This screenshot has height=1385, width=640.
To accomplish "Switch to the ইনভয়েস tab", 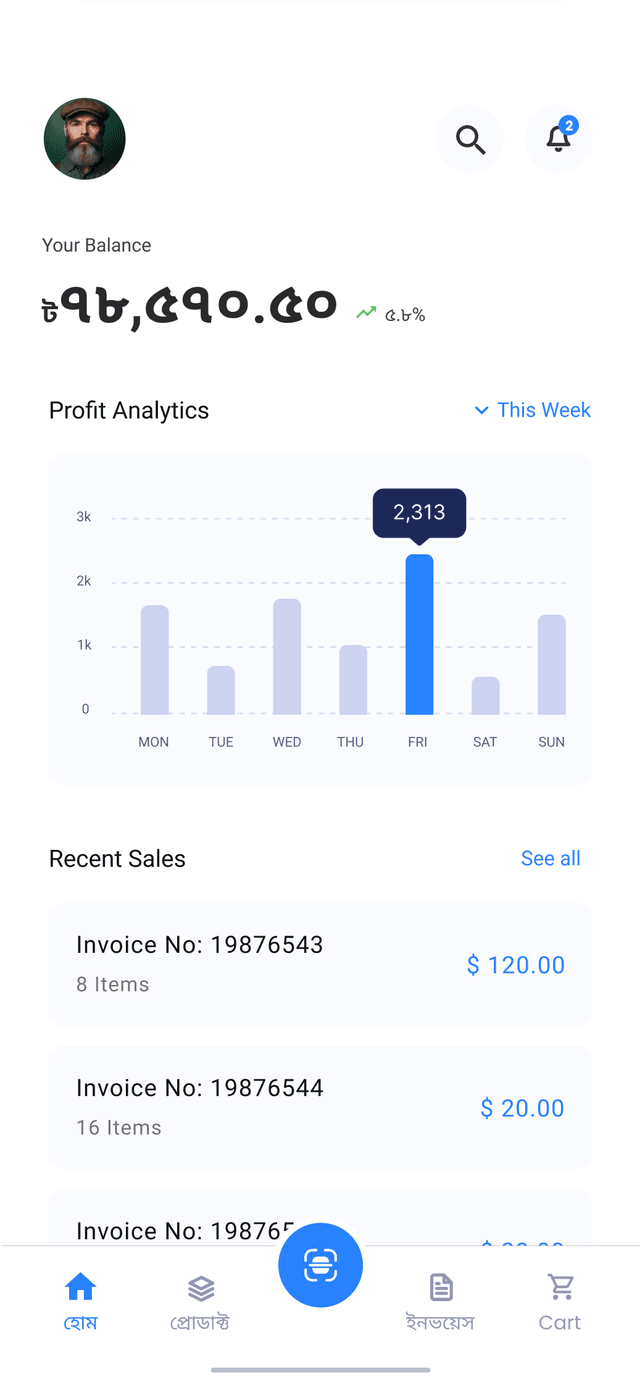I will (440, 1301).
